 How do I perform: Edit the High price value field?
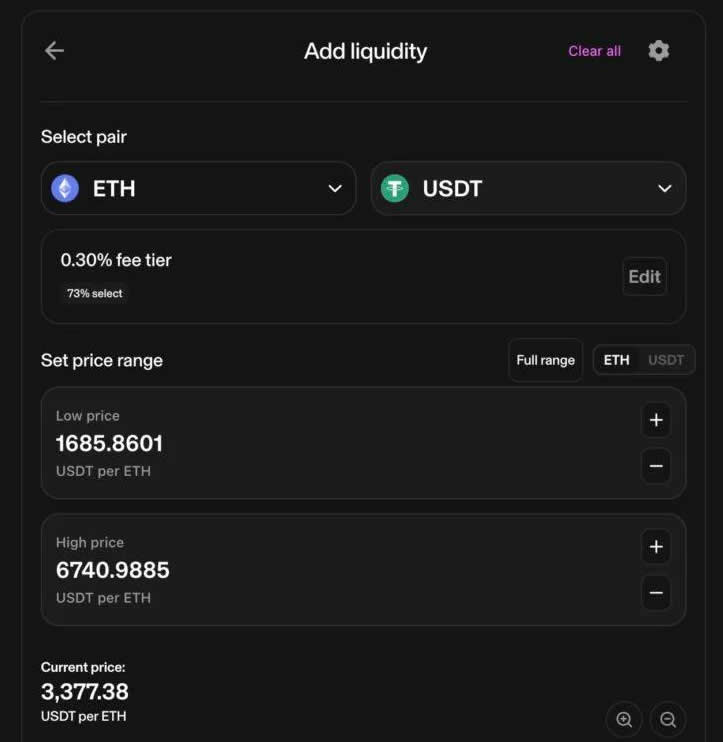click(113, 570)
